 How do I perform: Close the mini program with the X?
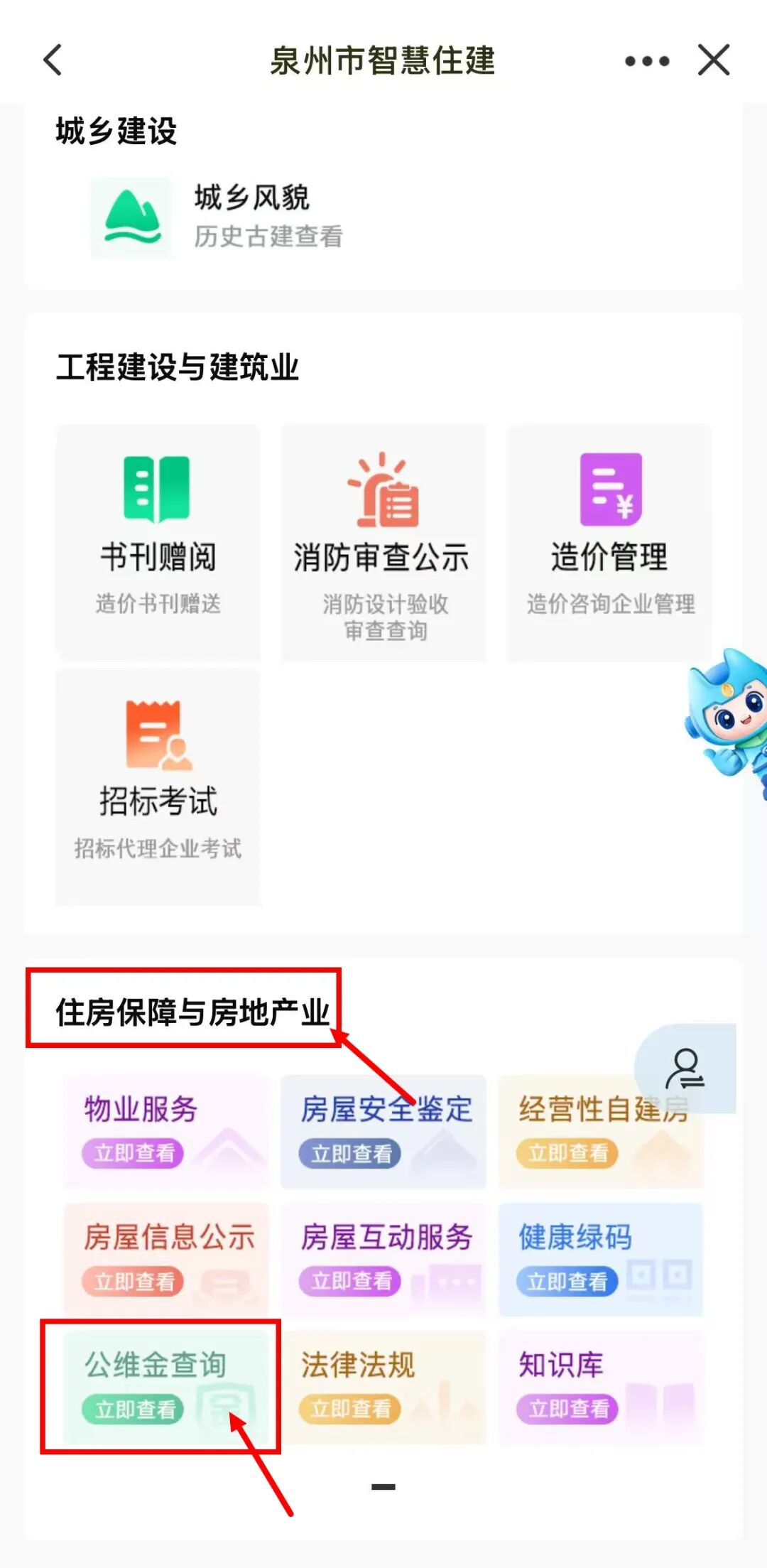[x=714, y=60]
